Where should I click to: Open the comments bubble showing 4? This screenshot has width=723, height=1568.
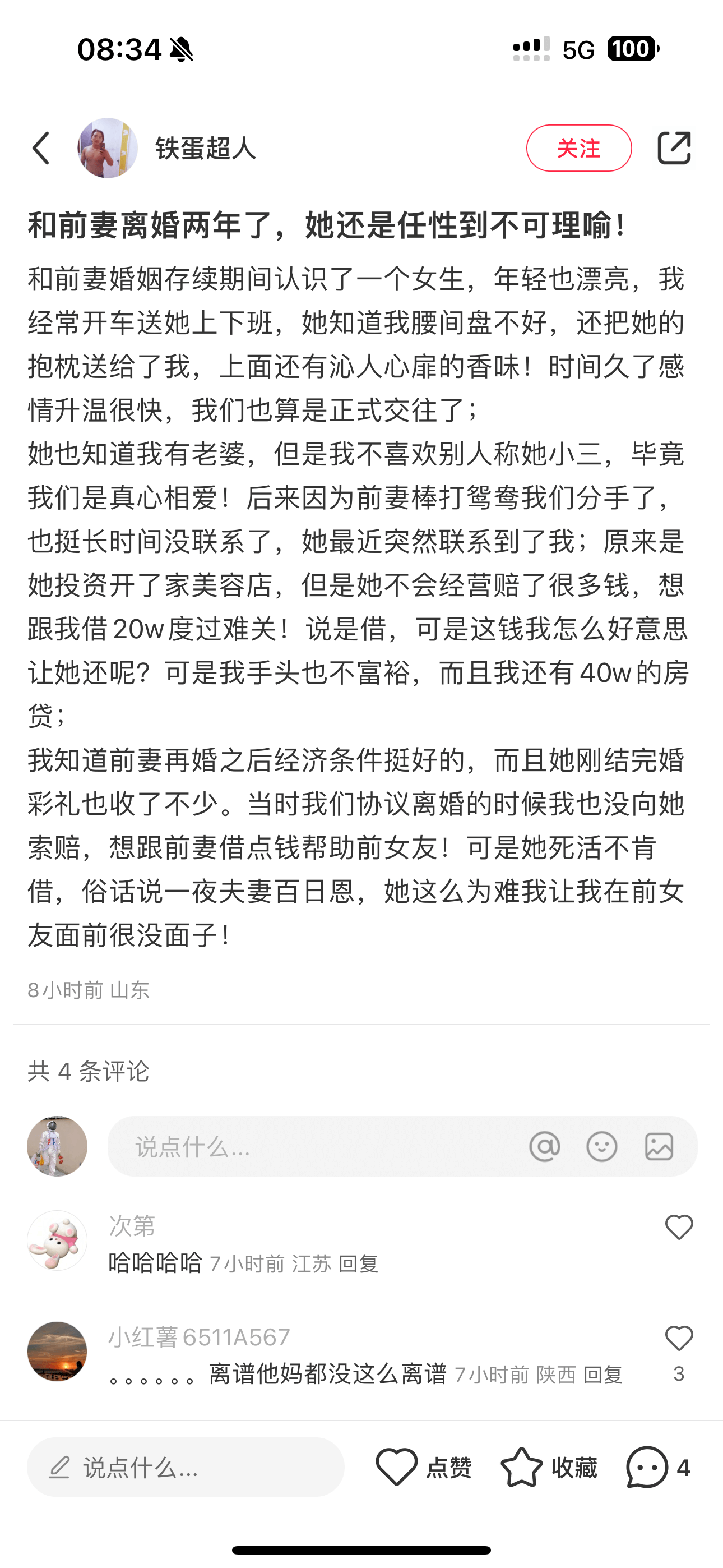(657, 1468)
